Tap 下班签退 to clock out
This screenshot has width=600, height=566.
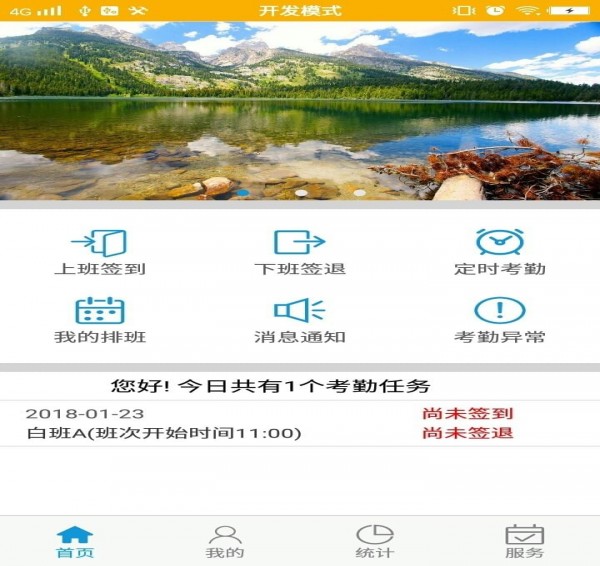pyautogui.click(x=299, y=252)
